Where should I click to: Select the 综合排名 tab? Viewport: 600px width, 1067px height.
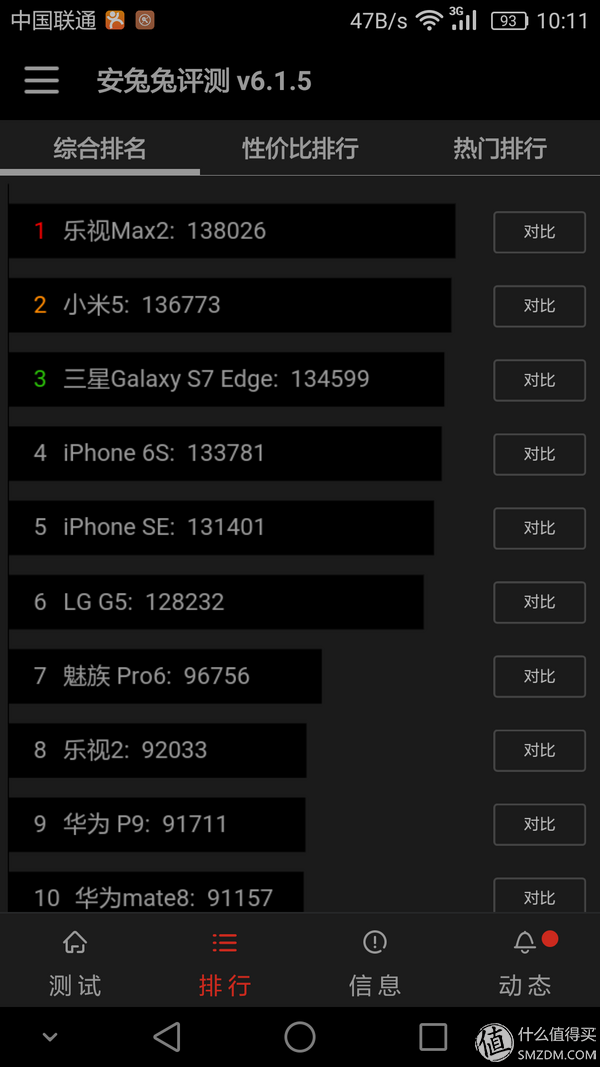point(100,149)
